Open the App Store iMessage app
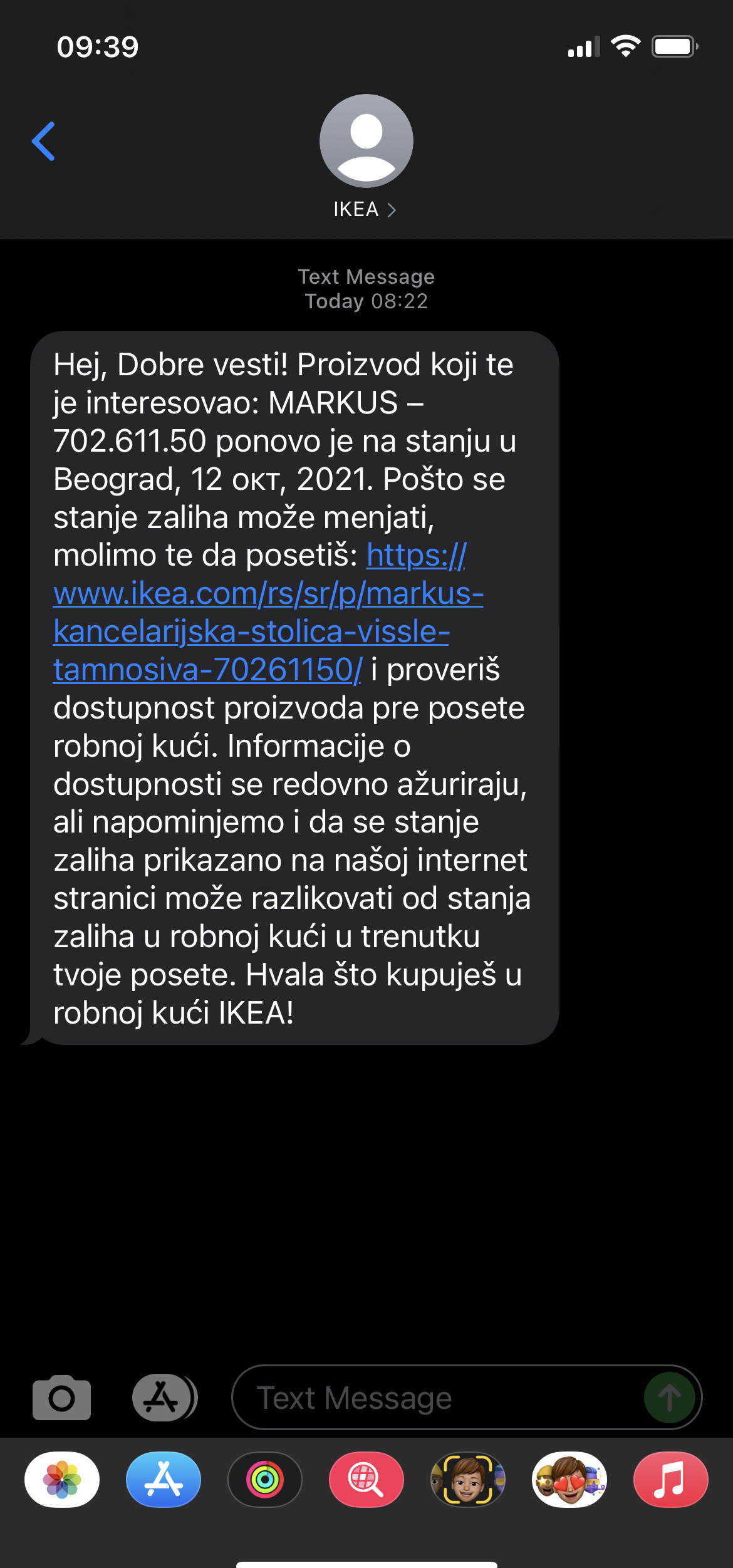The image size is (733, 1568). (164, 1480)
